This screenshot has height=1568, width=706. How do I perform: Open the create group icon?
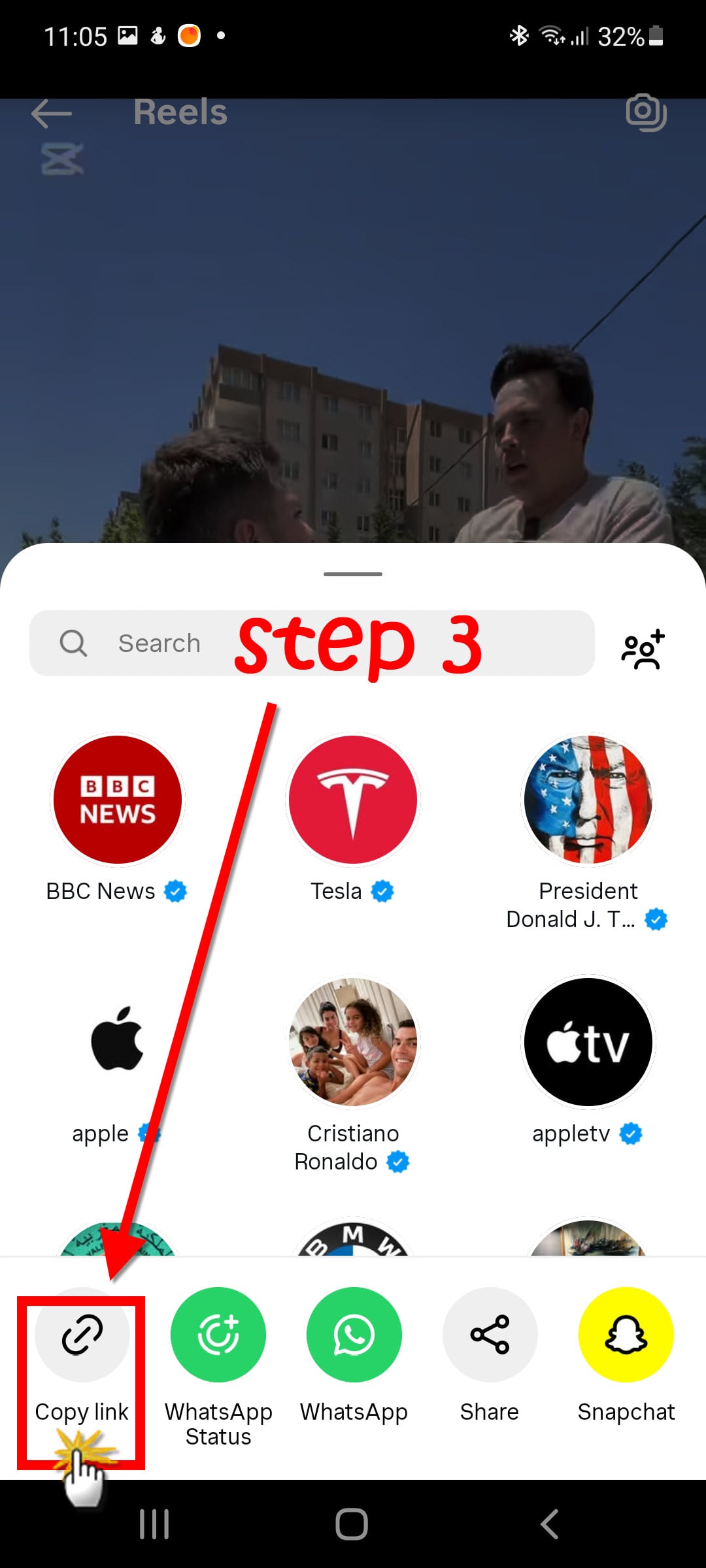643,649
